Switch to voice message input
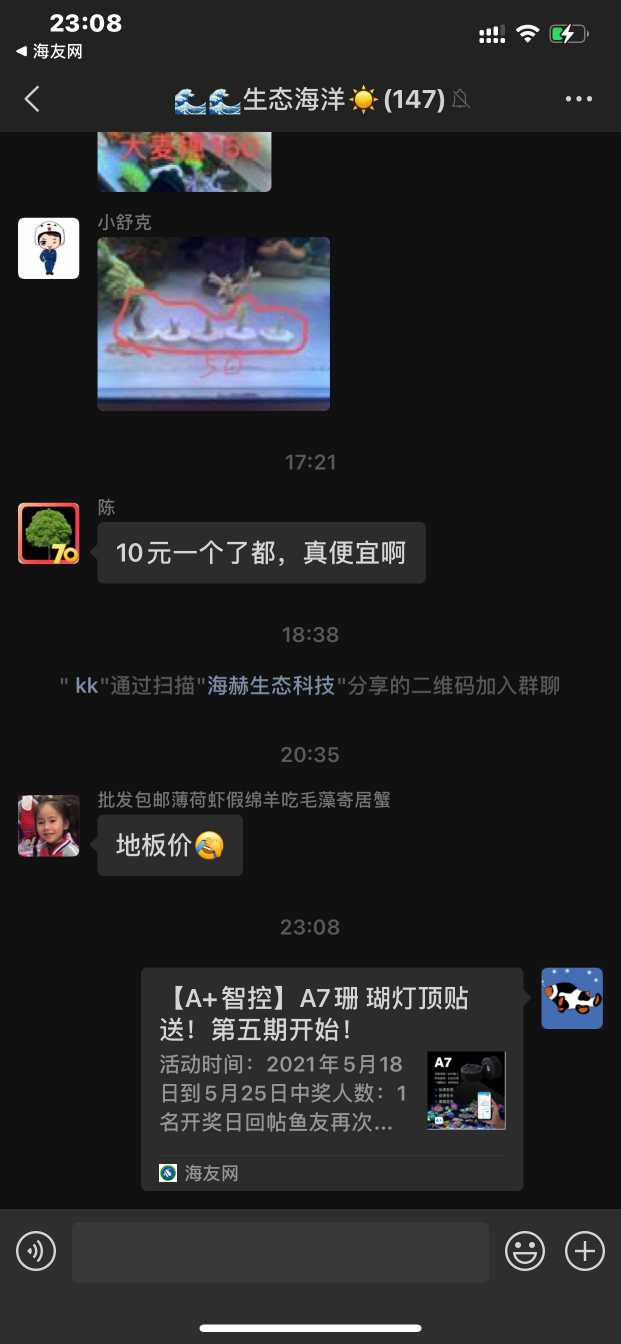This screenshot has width=621, height=1344. pos(36,1251)
